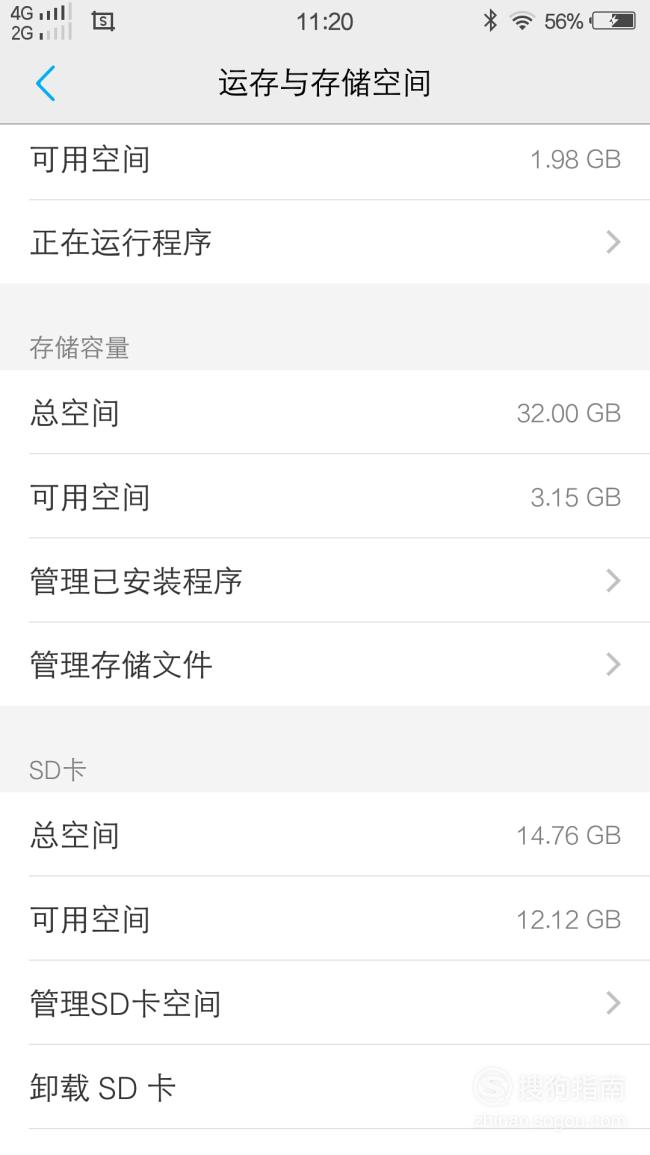Image resolution: width=650 pixels, height=1155 pixels.
Task: Open 管理SD卡空间
Action: coord(325,1003)
